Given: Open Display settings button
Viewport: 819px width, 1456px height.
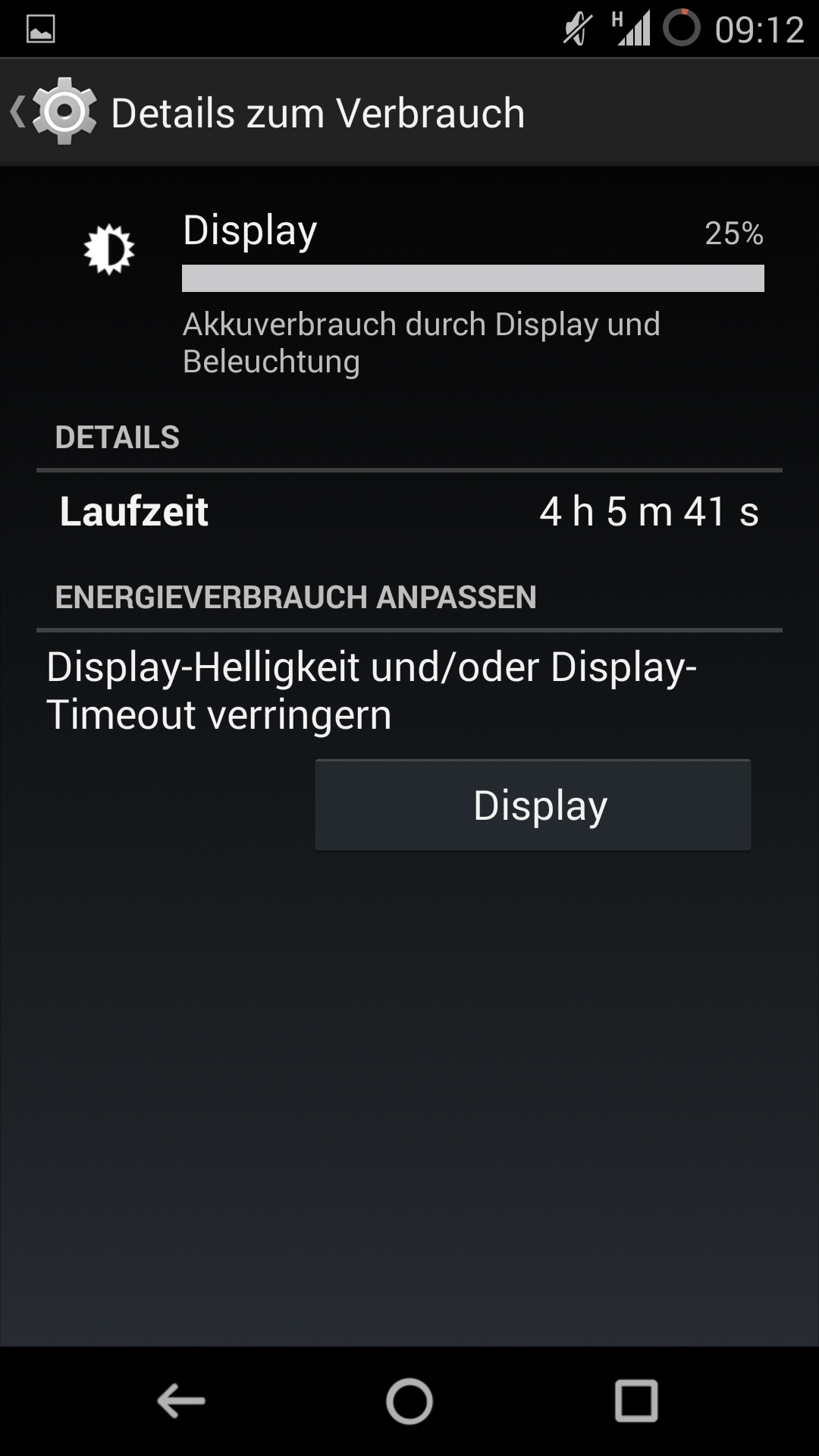Looking at the screenshot, I should pos(532,805).
